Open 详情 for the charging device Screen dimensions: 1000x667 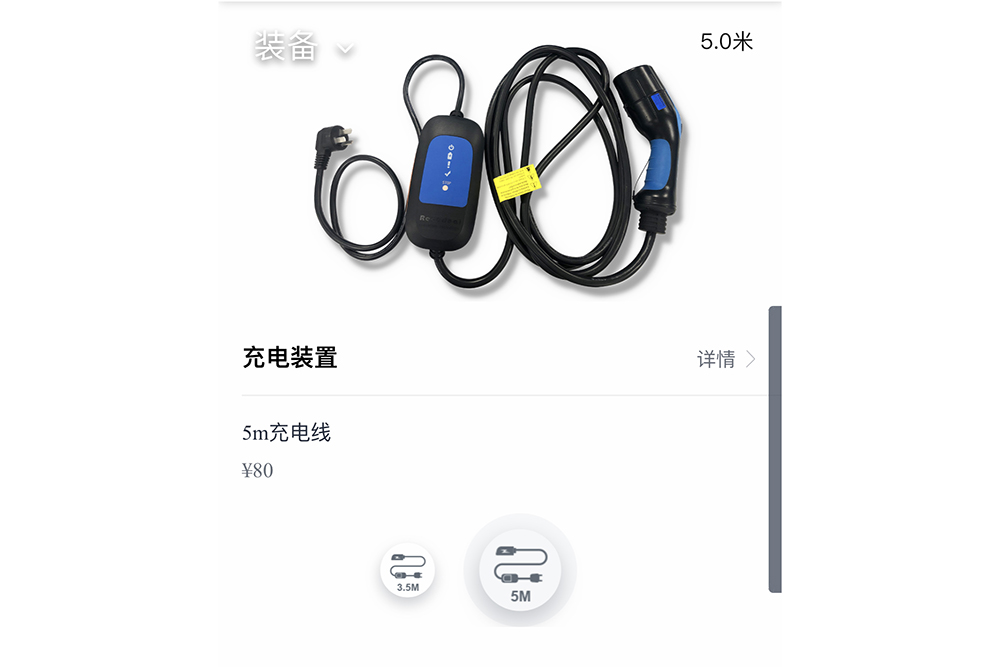pos(726,359)
